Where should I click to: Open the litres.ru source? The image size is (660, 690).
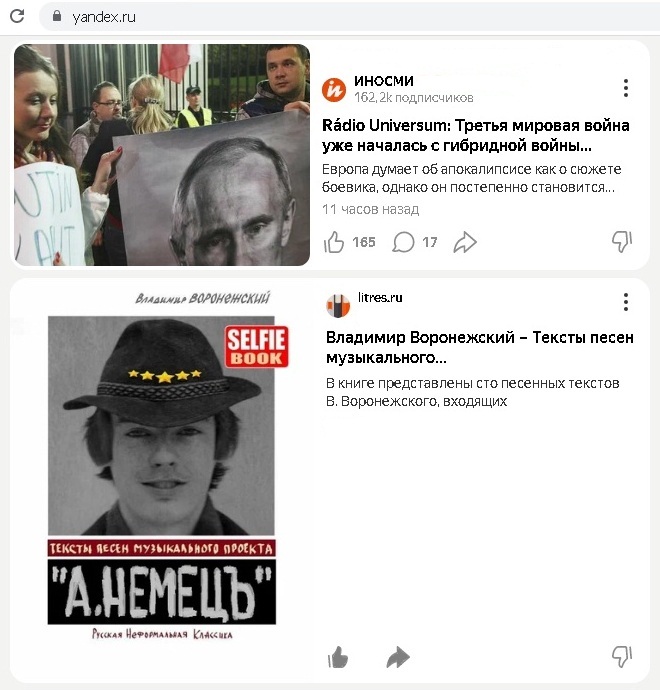point(380,298)
